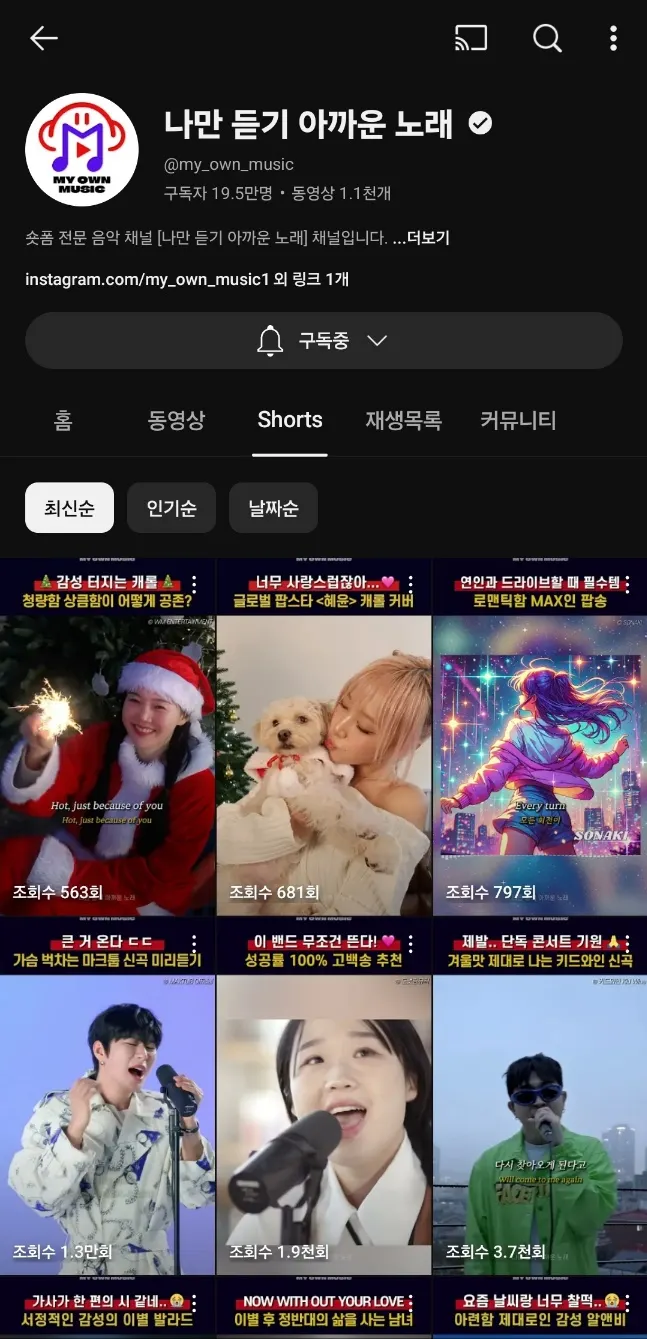Select the 인기순 sort chip
Image resolution: width=647 pixels, height=1339 pixels.
click(x=171, y=508)
